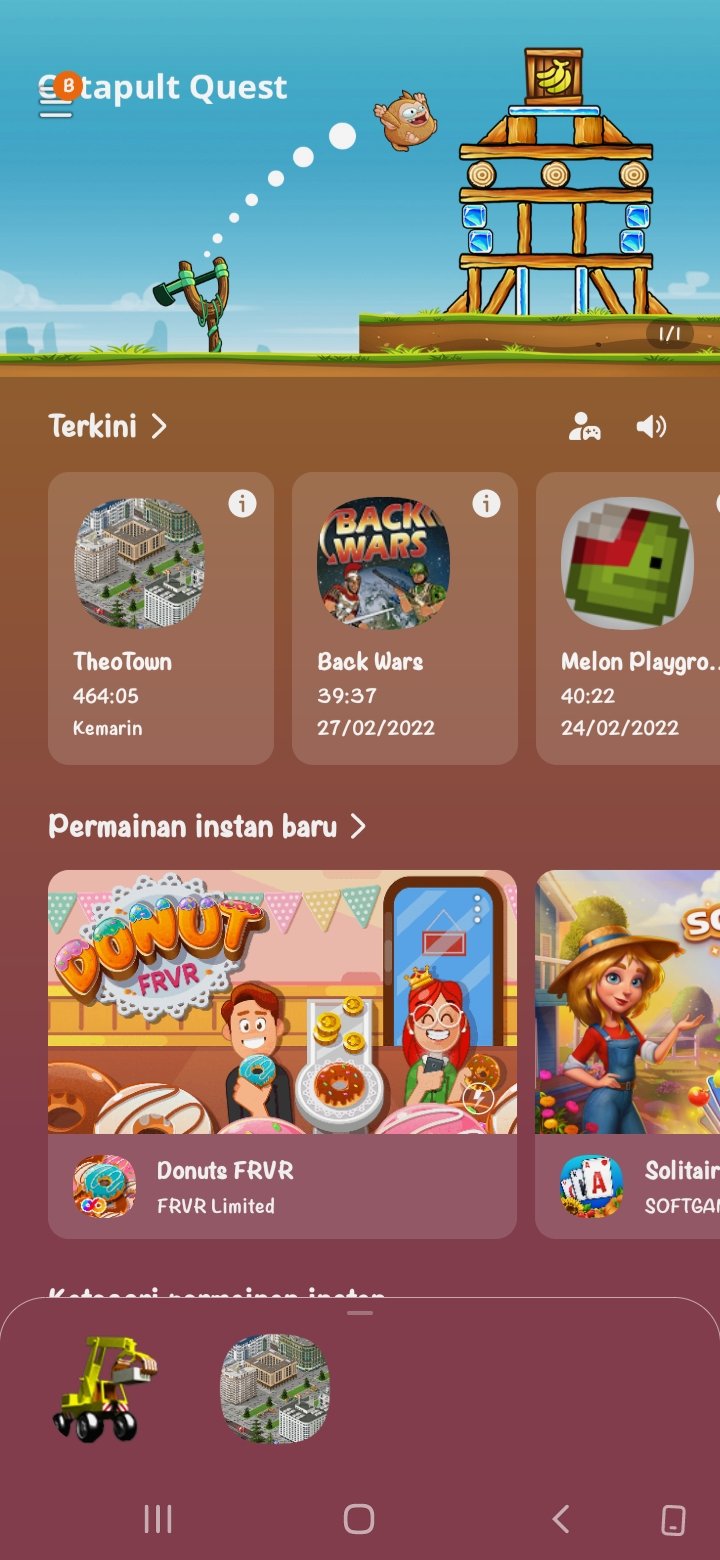720x1560 pixels.
Task: Play the Donuts FRVR instant game
Action: pyautogui.click(x=282, y=1054)
